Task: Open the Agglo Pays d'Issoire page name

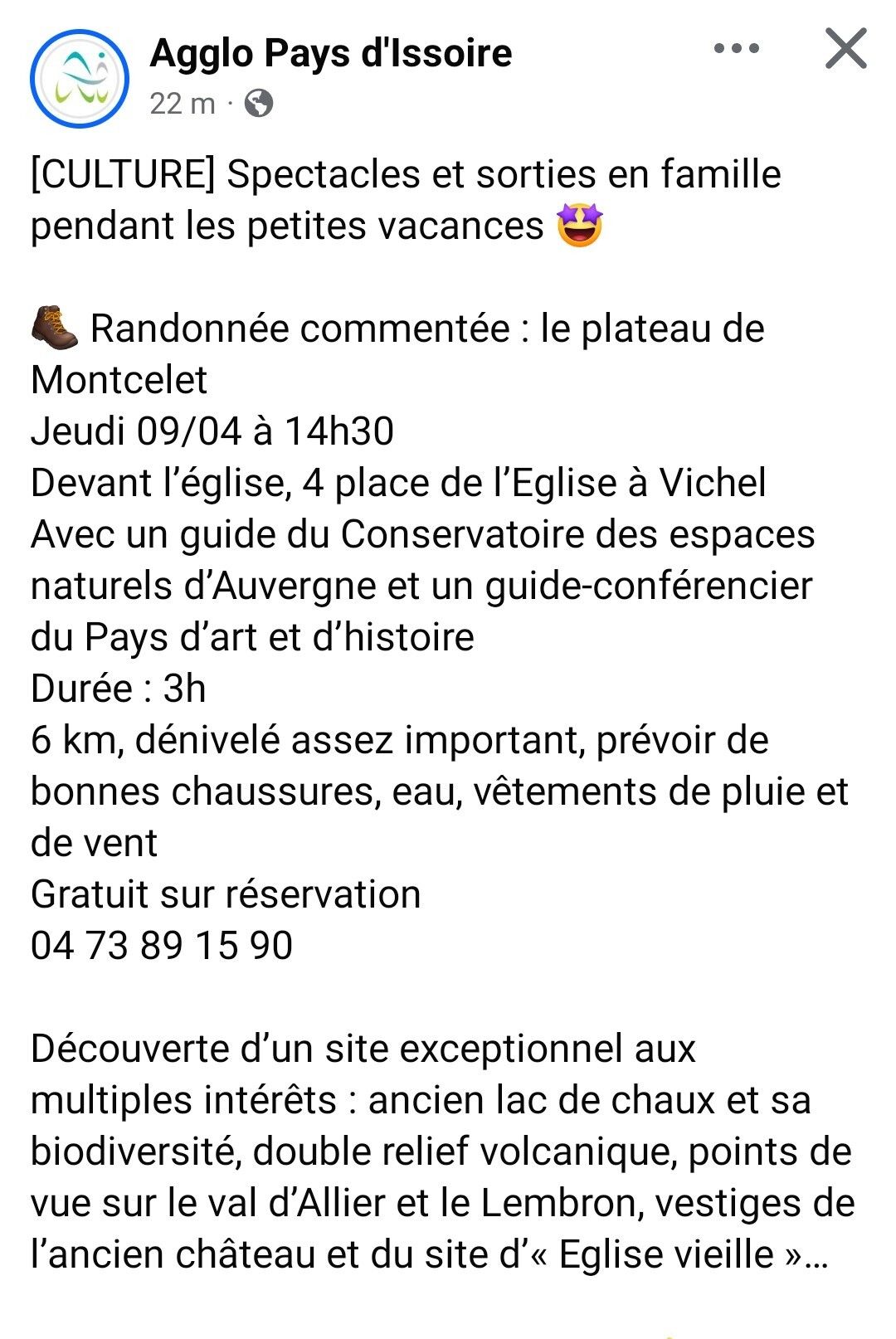Action: 331,54
